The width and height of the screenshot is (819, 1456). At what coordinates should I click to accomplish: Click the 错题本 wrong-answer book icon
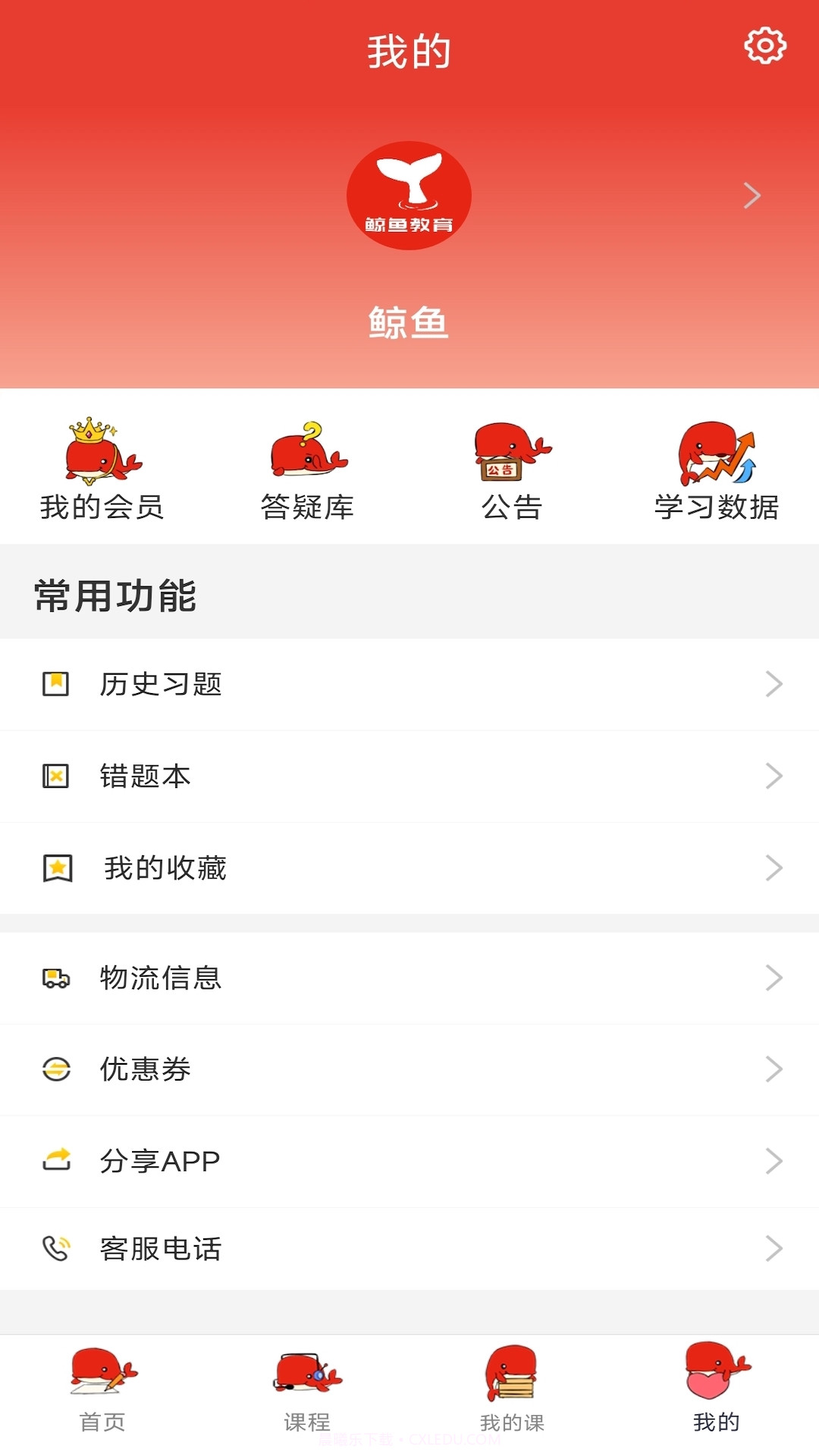pyautogui.click(x=55, y=776)
